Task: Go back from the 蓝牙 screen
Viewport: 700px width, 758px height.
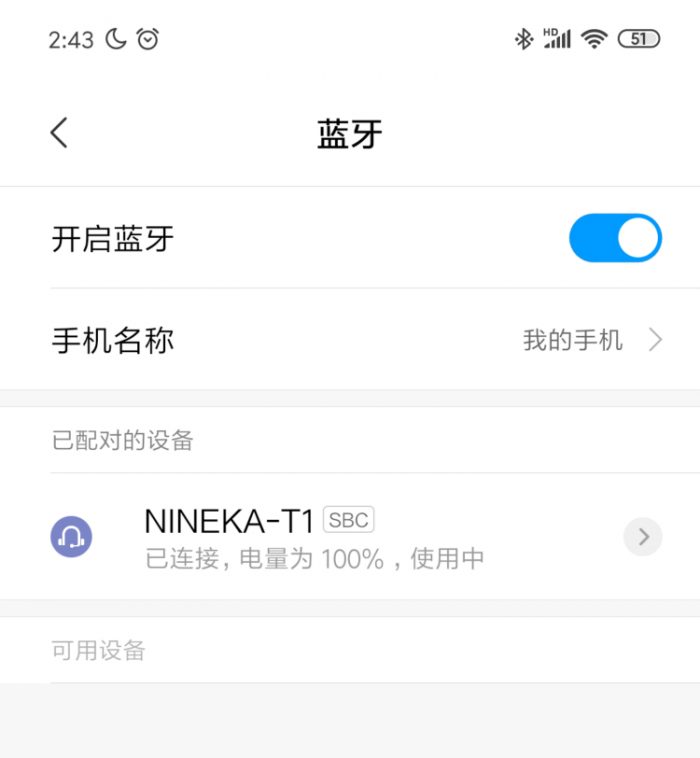Action: [x=60, y=133]
